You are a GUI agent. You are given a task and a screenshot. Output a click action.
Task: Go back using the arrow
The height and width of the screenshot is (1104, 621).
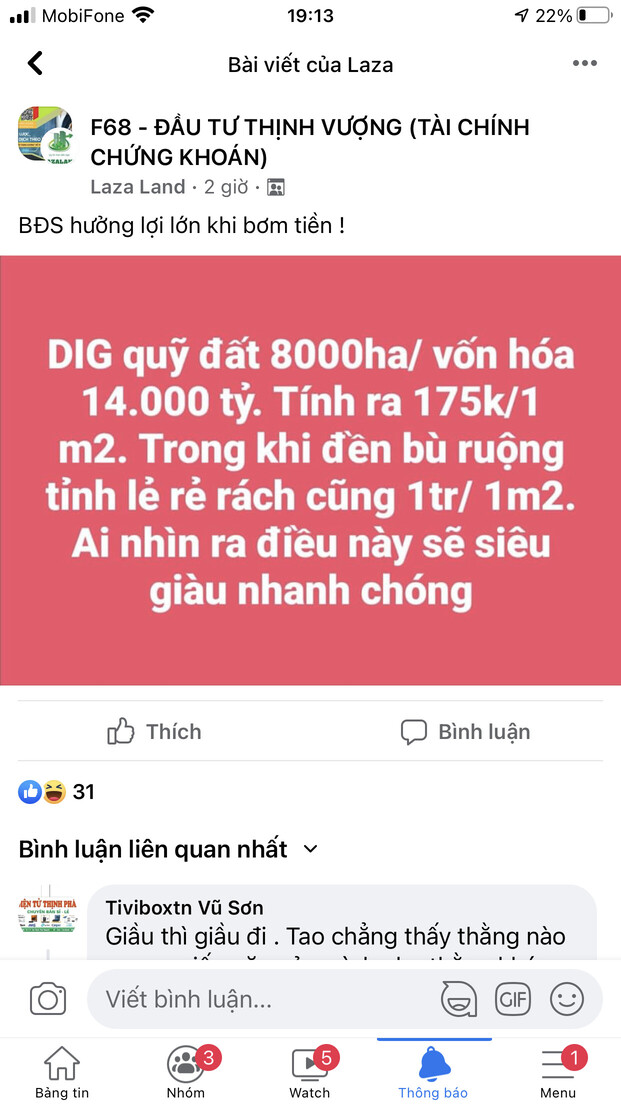coord(35,64)
